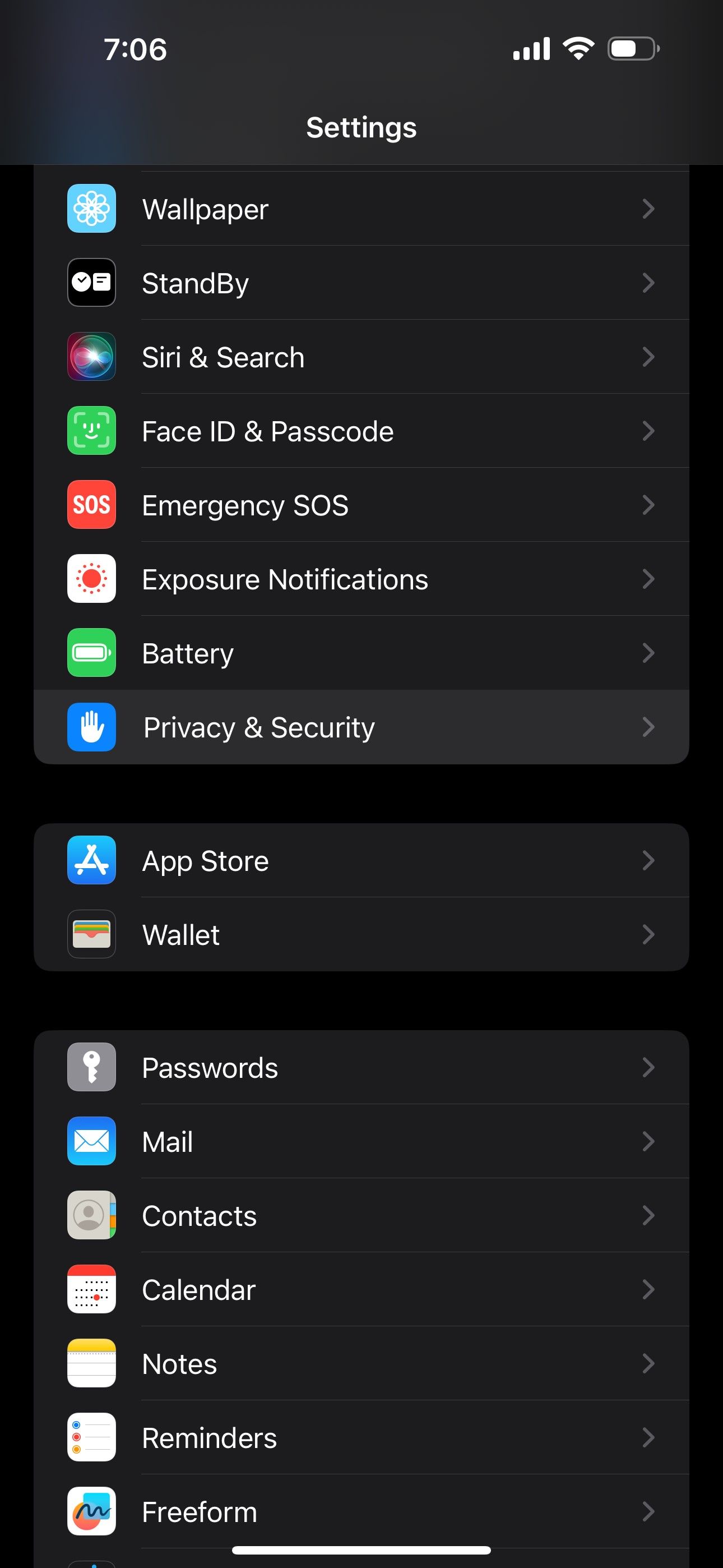The width and height of the screenshot is (723, 1568).
Task: Open the Wallpaper settings icon
Action: 91,208
